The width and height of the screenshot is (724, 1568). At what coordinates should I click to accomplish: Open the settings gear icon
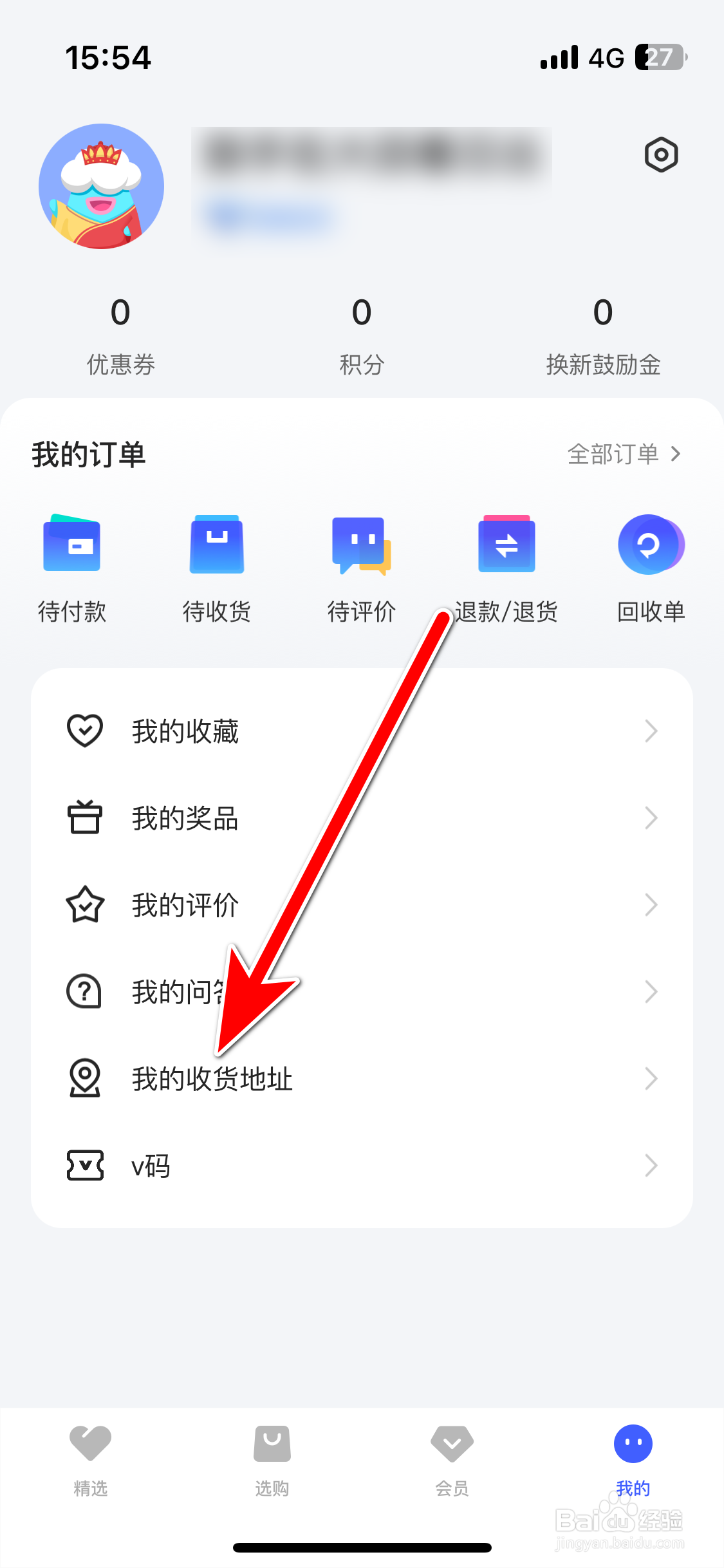pos(662,154)
